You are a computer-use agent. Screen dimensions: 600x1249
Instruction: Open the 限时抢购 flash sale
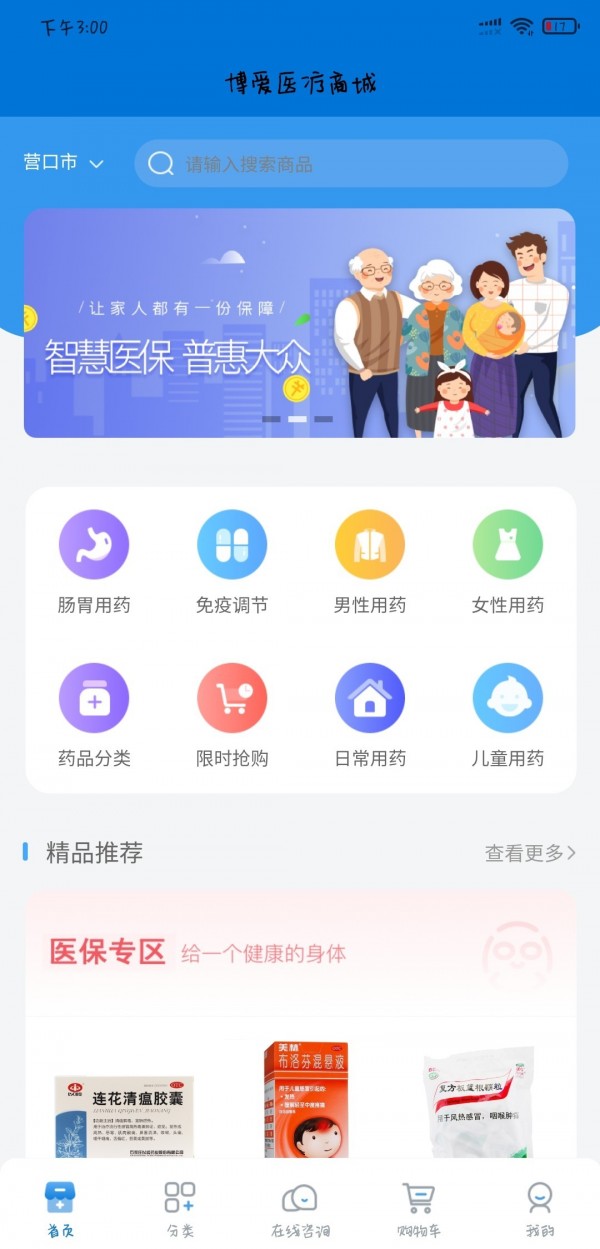click(x=232, y=715)
